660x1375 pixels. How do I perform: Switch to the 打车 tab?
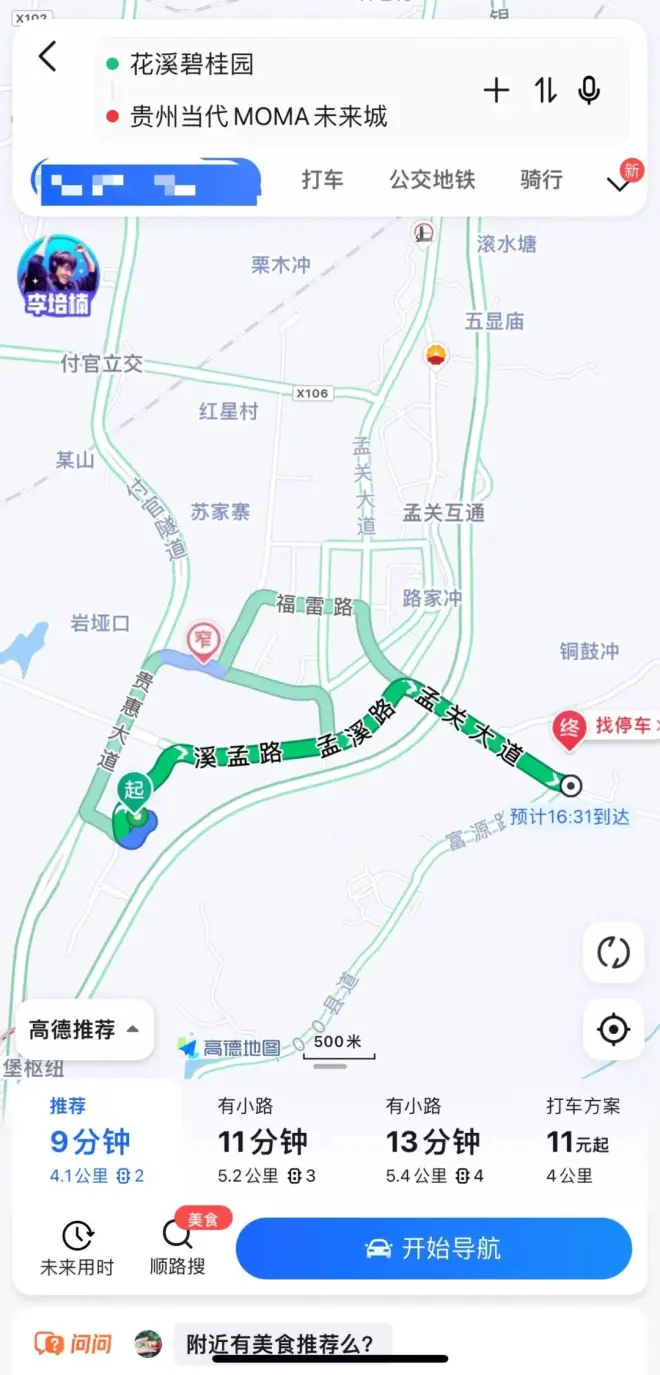click(x=322, y=180)
